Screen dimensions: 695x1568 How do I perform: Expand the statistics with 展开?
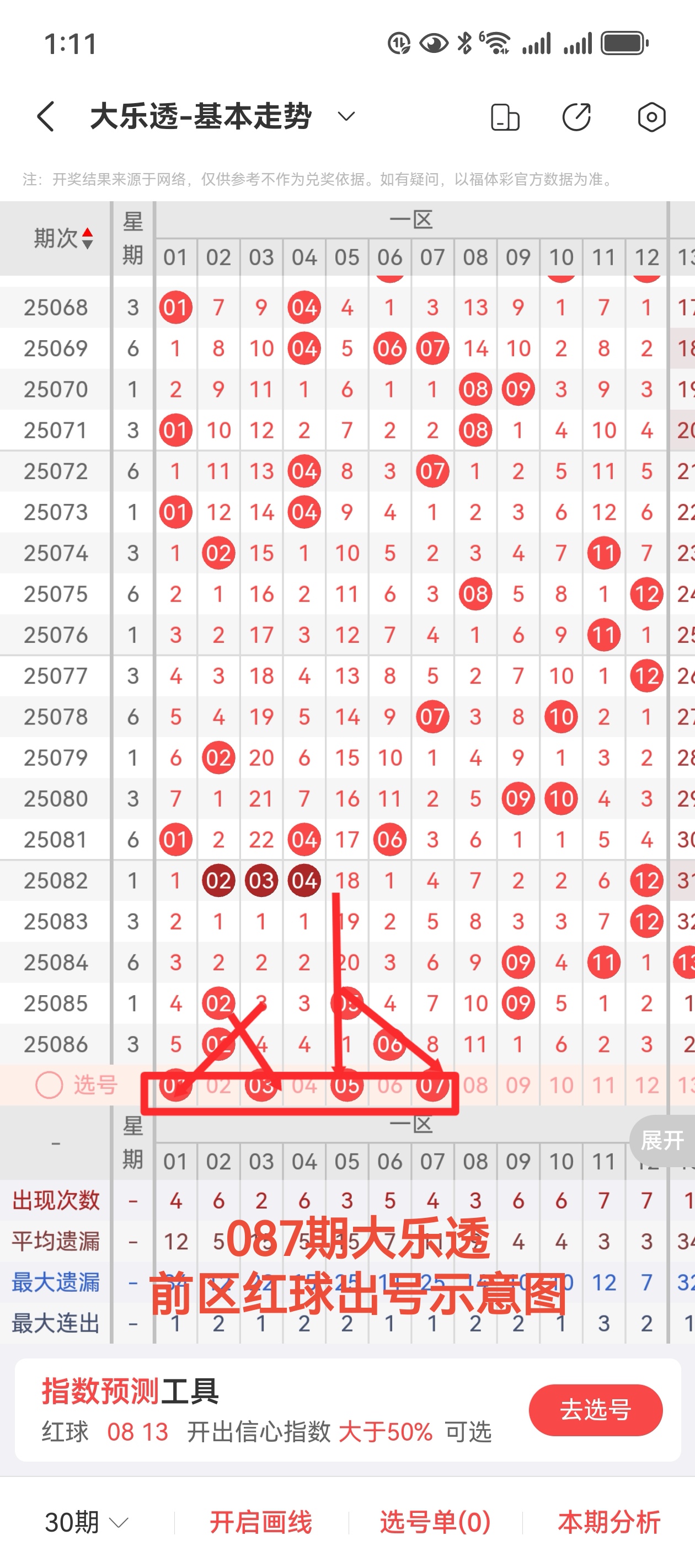tap(662, 1140)
